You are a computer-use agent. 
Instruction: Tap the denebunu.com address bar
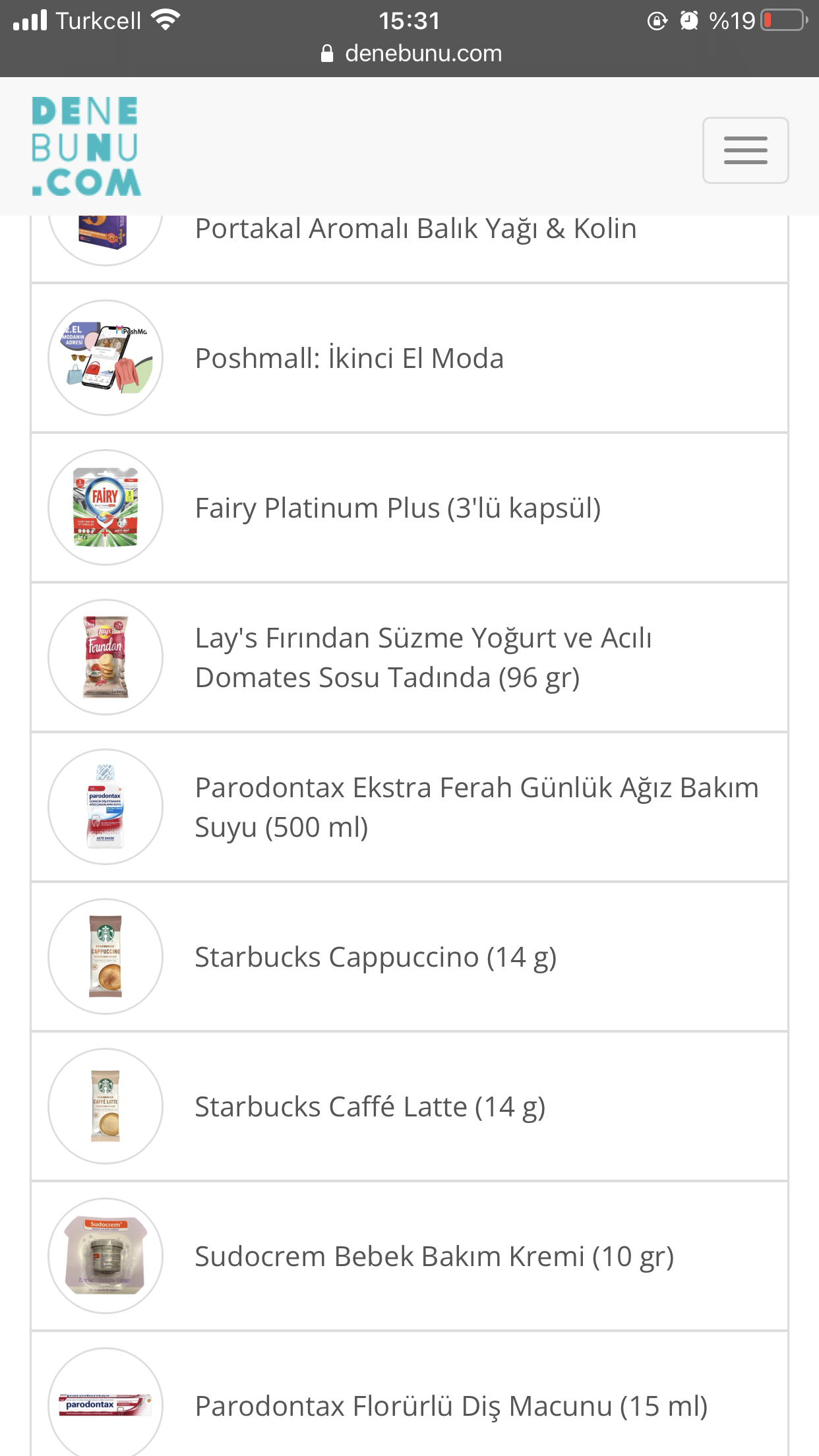click(411, 53)
